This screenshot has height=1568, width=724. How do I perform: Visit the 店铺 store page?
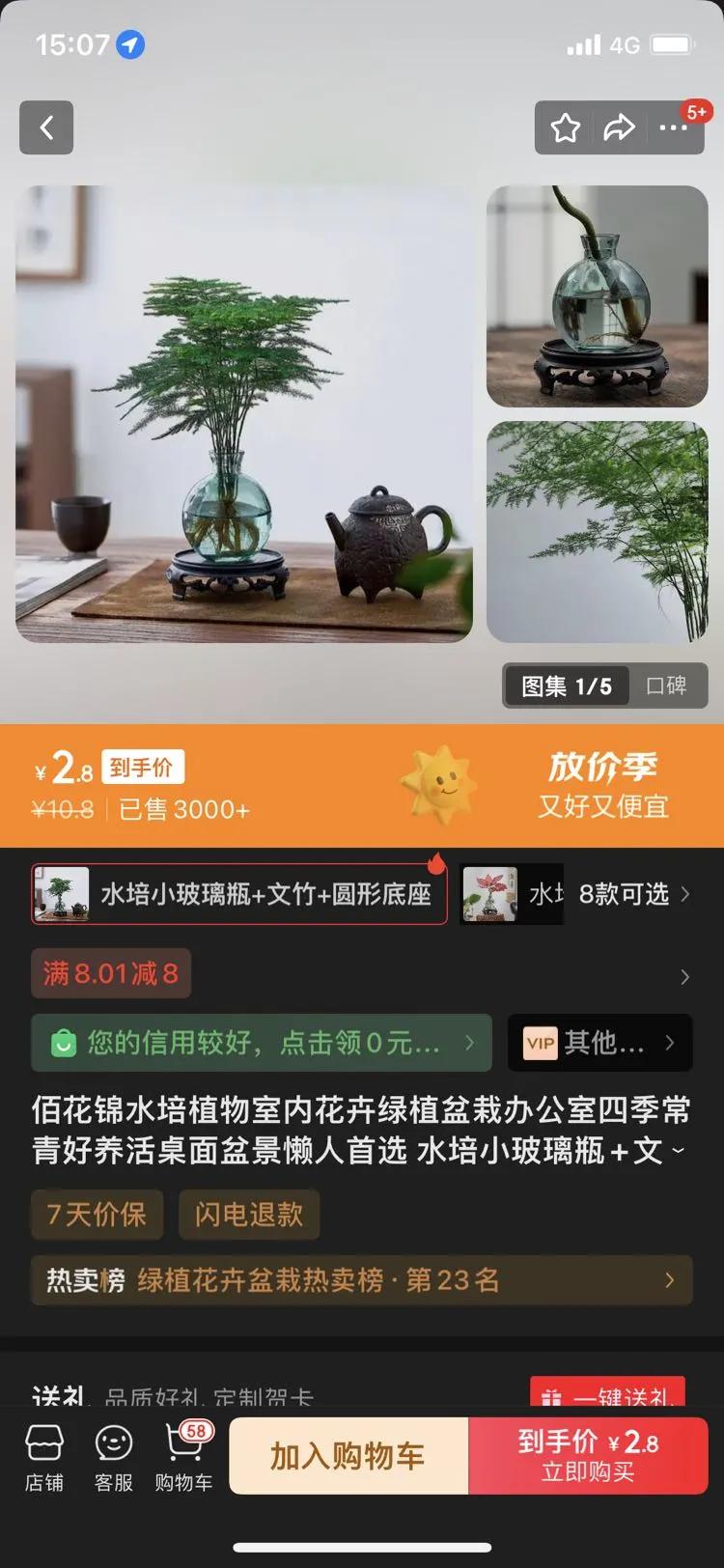point(44,1457)
